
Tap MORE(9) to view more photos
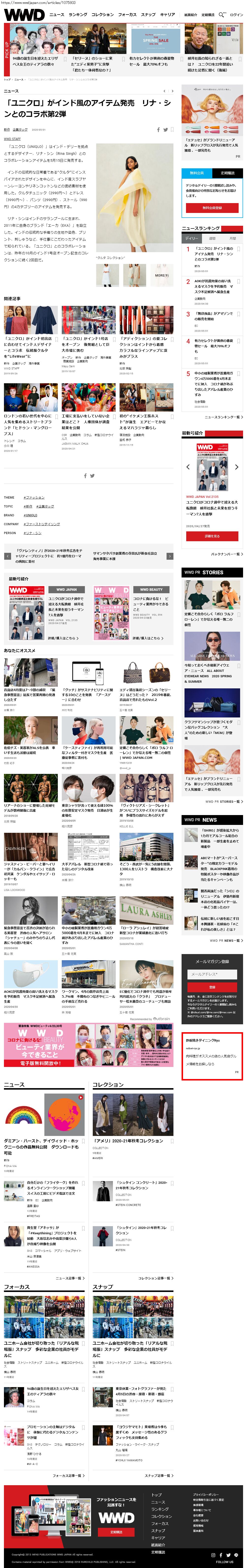pyautogui.click(x=161, y=275)
